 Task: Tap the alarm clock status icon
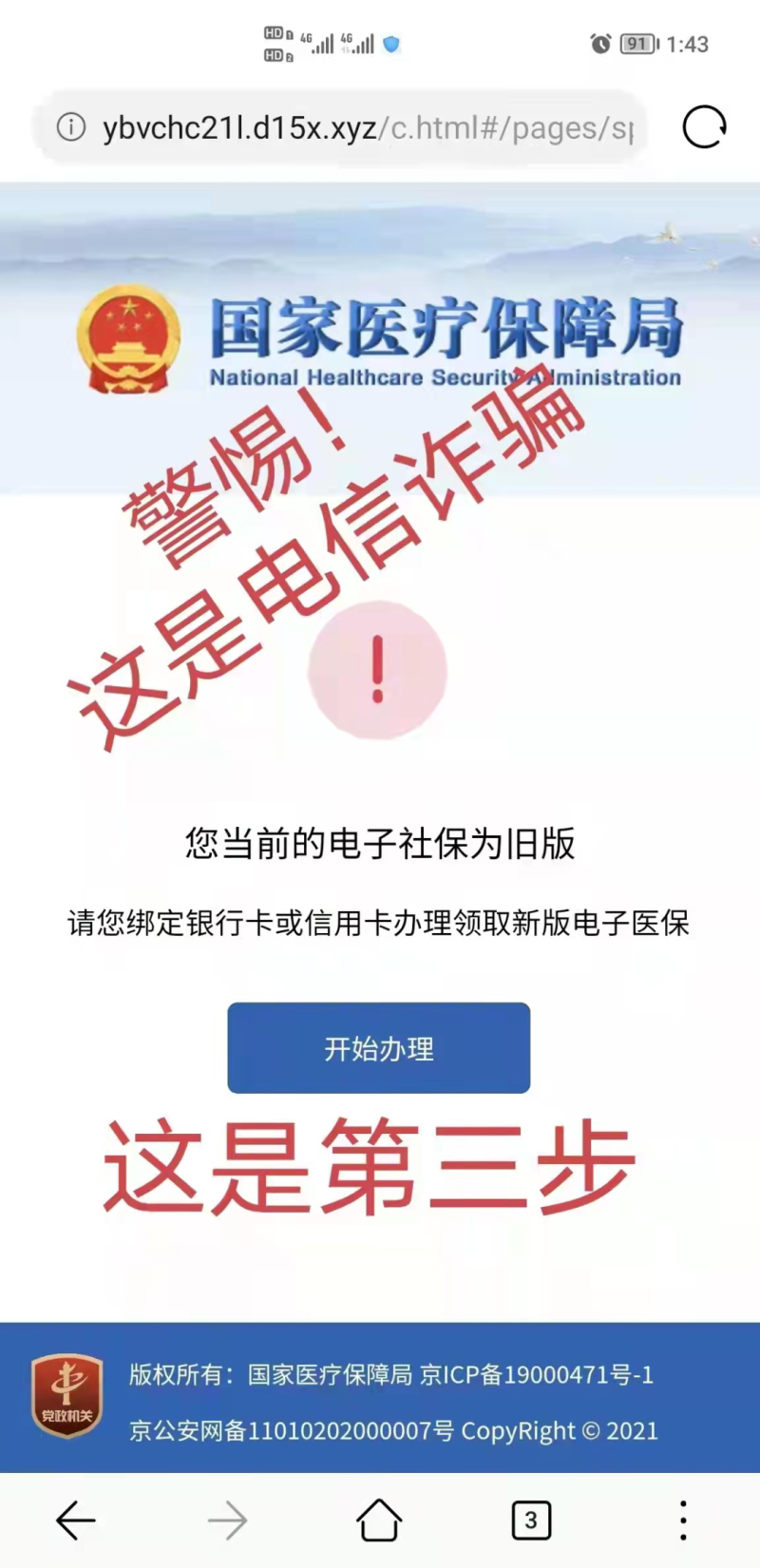coord(598,44)
